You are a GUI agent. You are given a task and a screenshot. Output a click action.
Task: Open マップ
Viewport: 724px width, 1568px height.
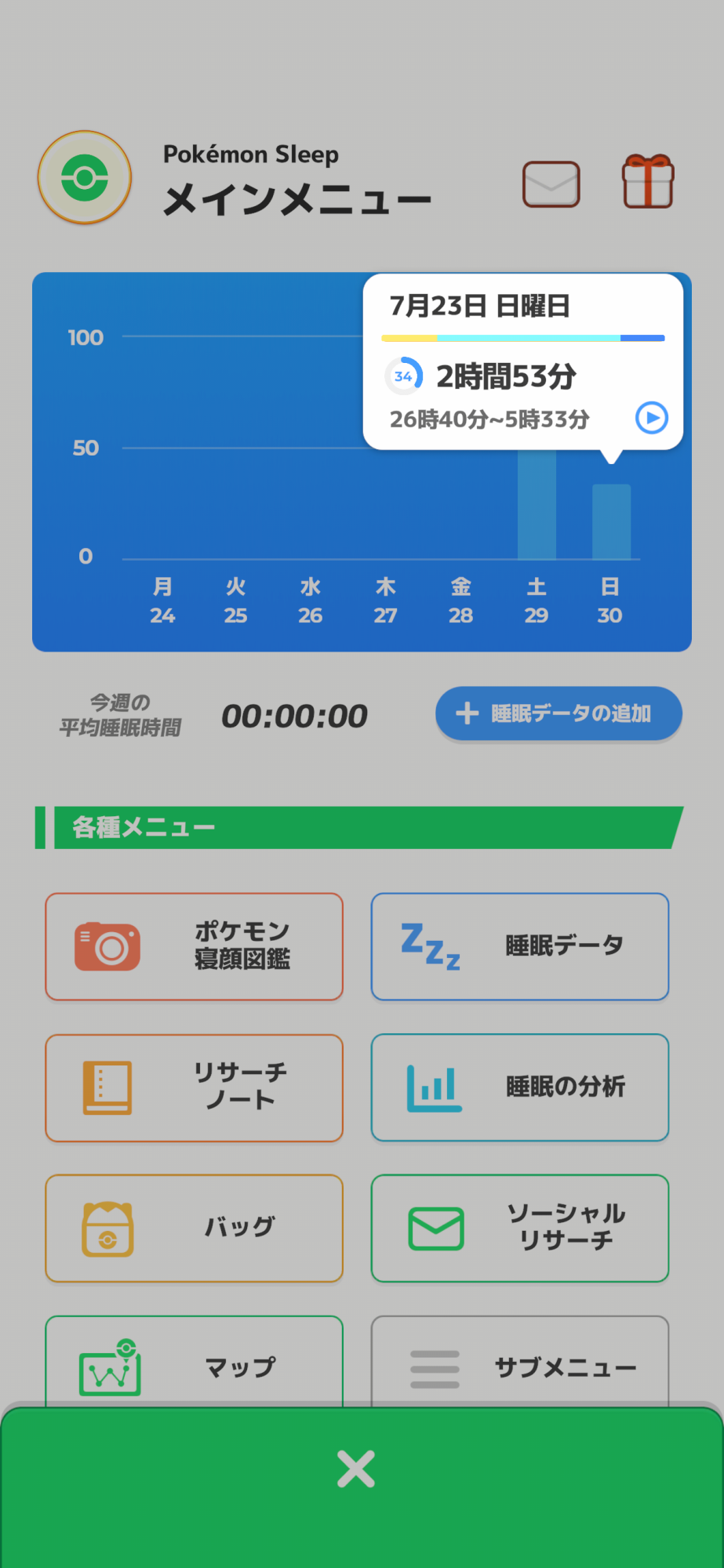coord(195,1363)
